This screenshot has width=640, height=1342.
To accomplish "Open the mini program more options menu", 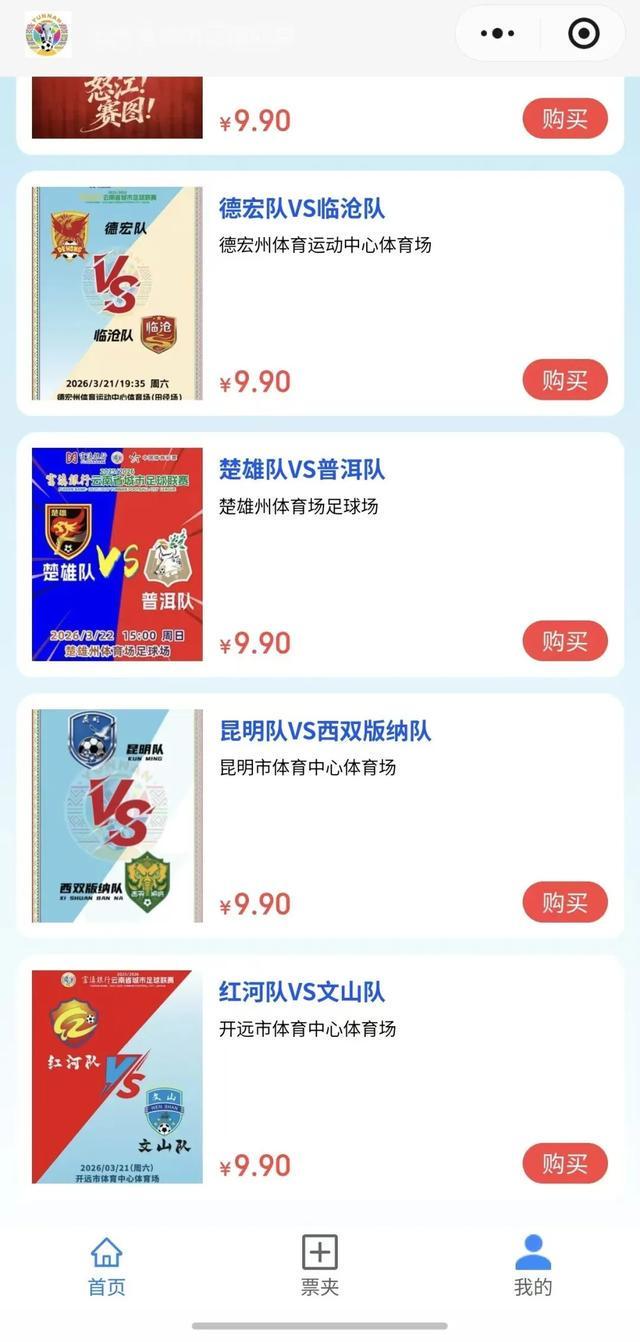I will tap(497, 33).
